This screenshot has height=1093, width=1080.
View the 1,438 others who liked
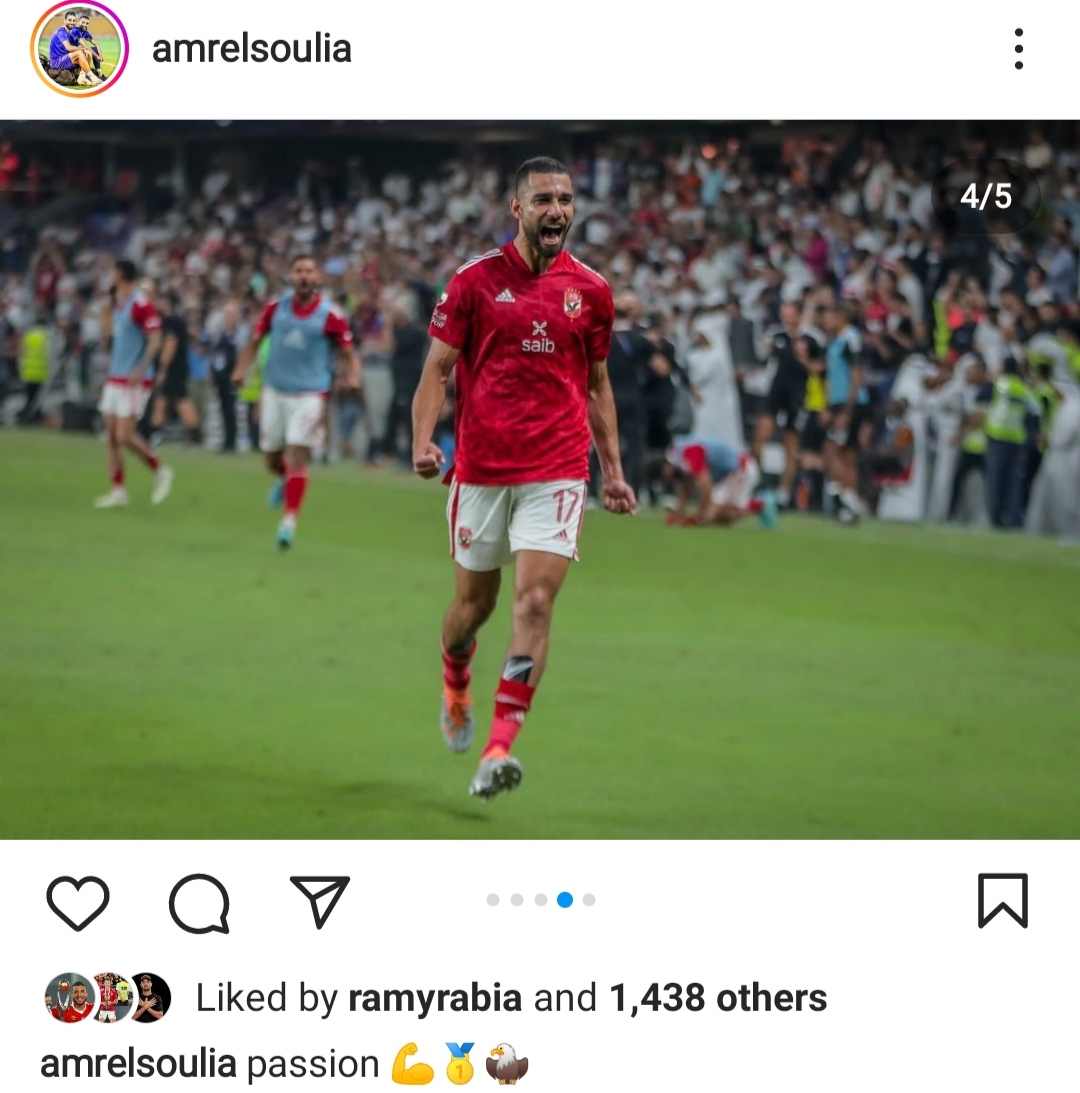pos(717,998)
